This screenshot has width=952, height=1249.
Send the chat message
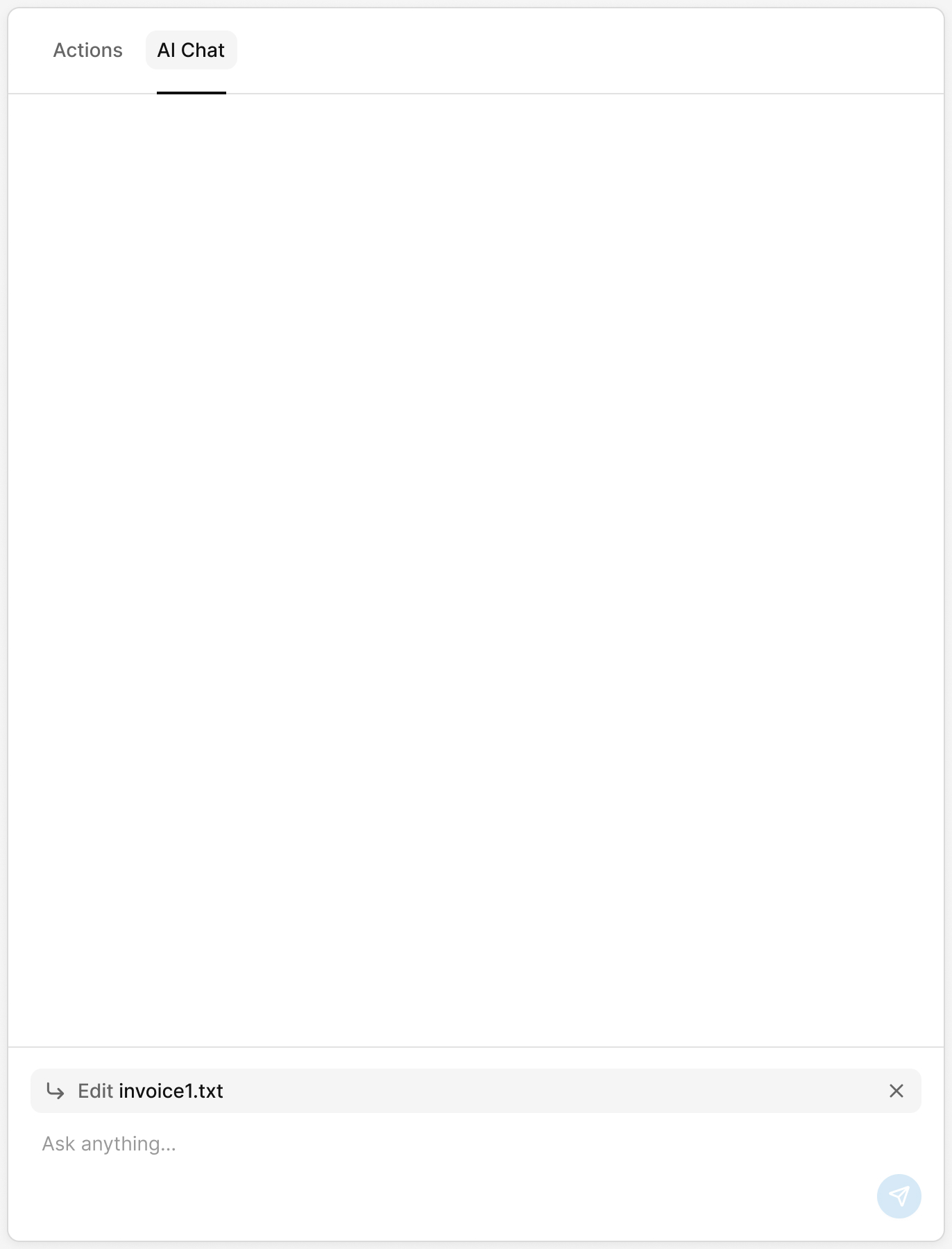tap(899, 1196)
